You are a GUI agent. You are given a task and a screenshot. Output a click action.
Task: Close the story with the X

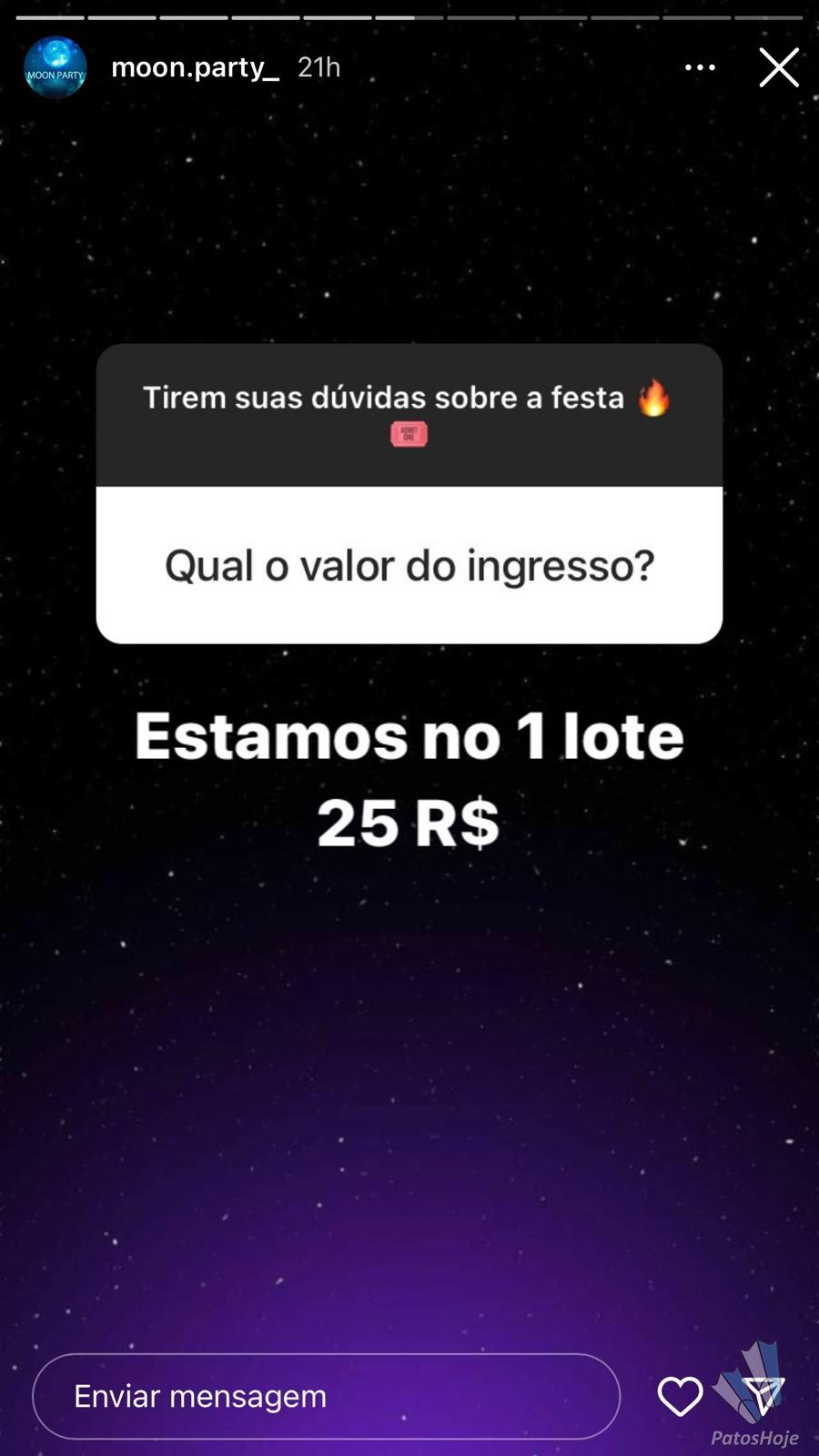click(779, 67)
